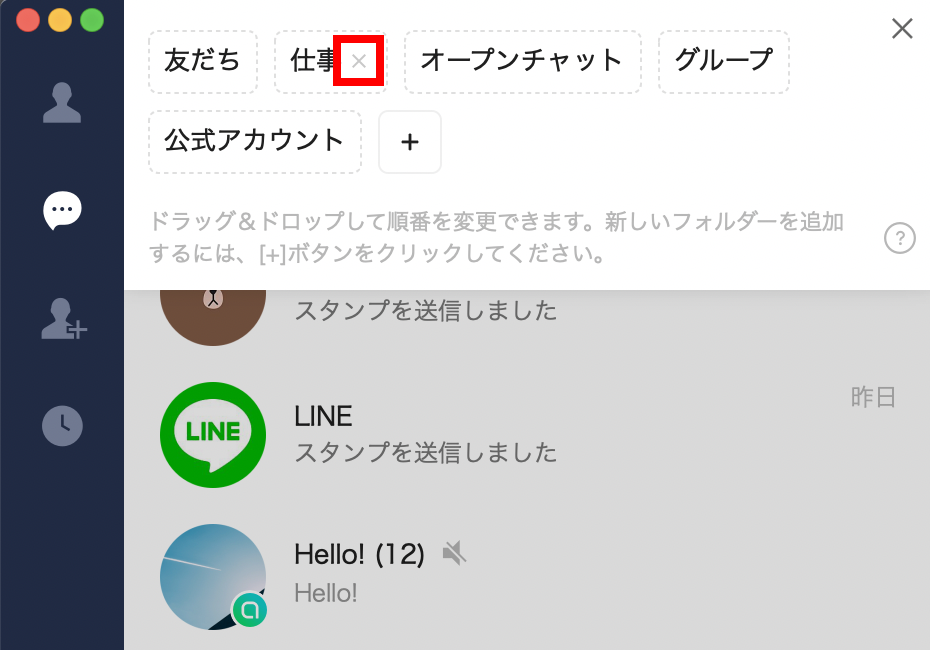Add a new folder with plus button
The height and width of the screenshot is (650, 930).
tap(409, 142)
